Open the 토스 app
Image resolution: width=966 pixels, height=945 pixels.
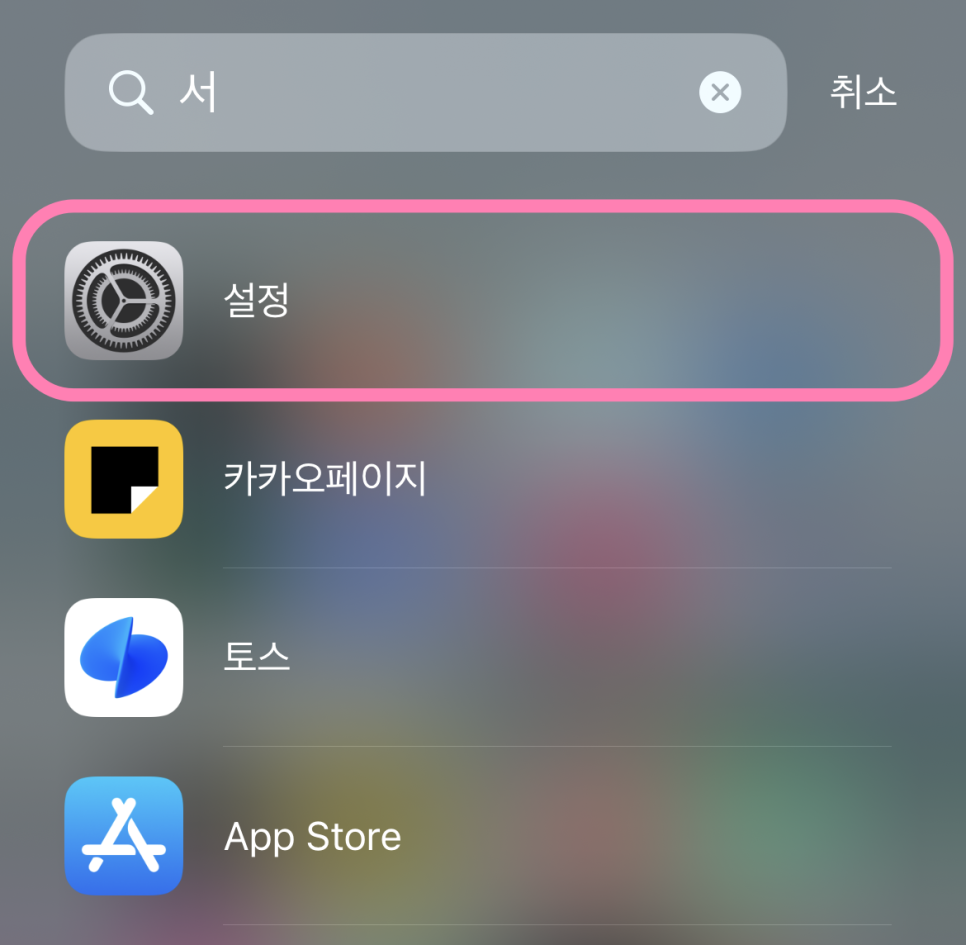tap(480, 657)
